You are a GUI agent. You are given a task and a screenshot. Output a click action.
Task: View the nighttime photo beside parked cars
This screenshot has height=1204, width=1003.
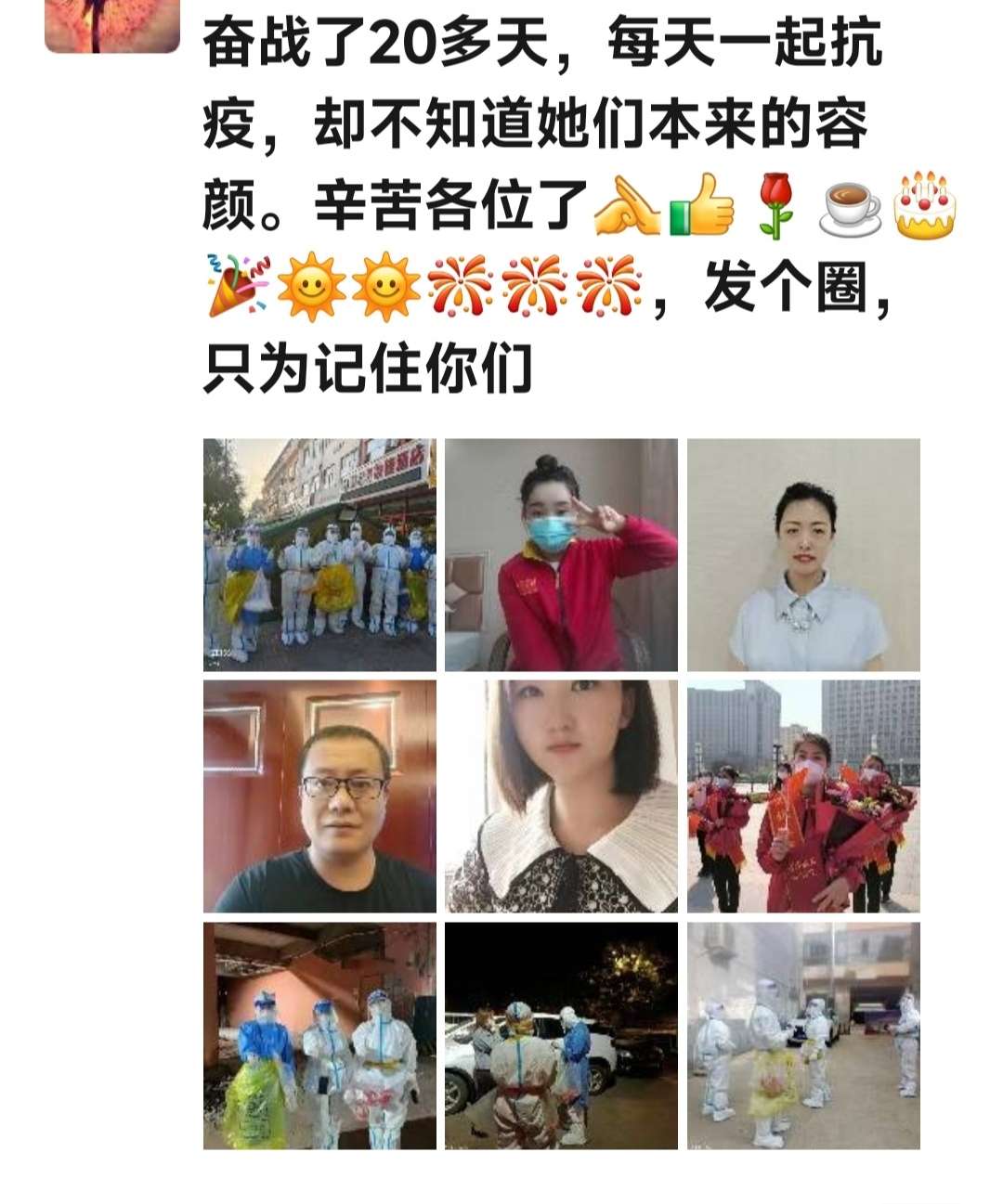561,1035
